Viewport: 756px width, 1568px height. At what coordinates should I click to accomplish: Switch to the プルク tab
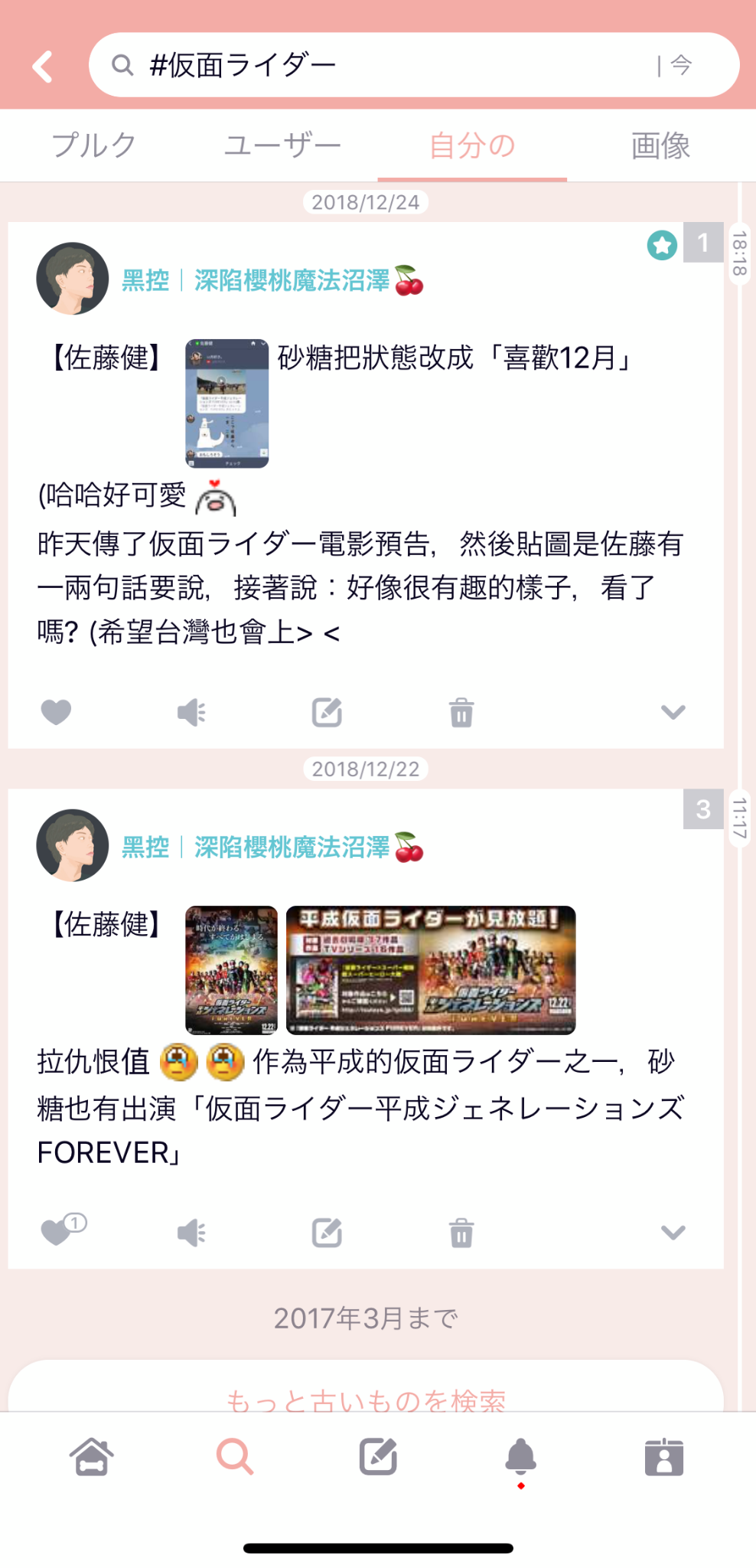tap(93, 145)
